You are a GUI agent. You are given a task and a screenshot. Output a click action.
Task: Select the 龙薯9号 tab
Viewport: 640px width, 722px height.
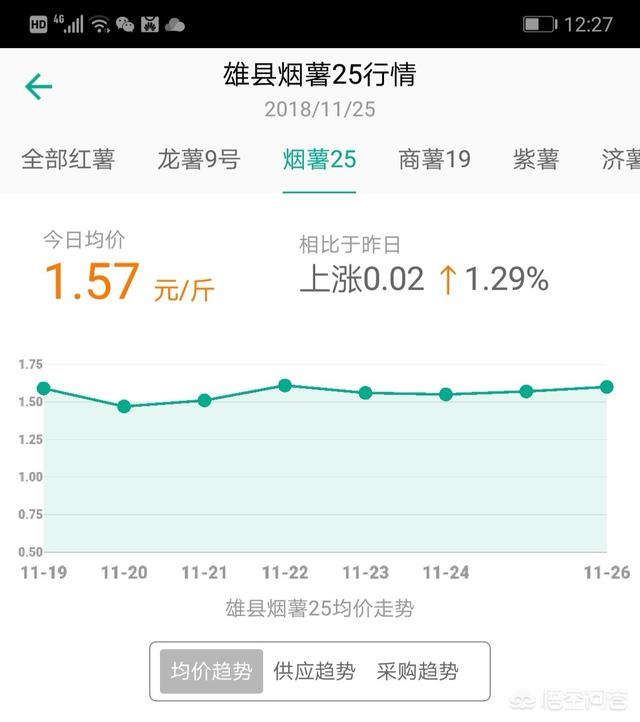pos(199,160)
